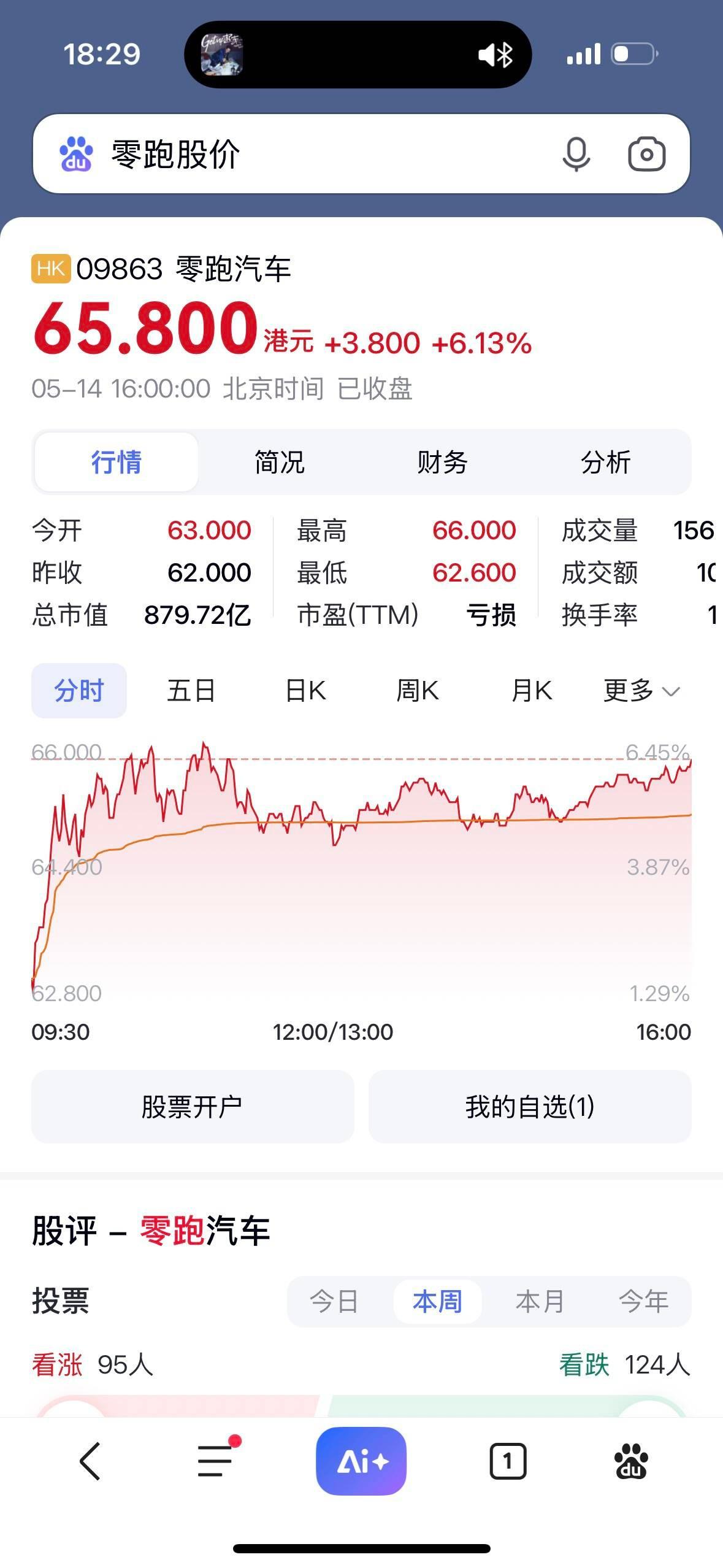
Task: Open 我的自选(1) watchlist
Action: pyautogui.click(x=530, y=1107)
